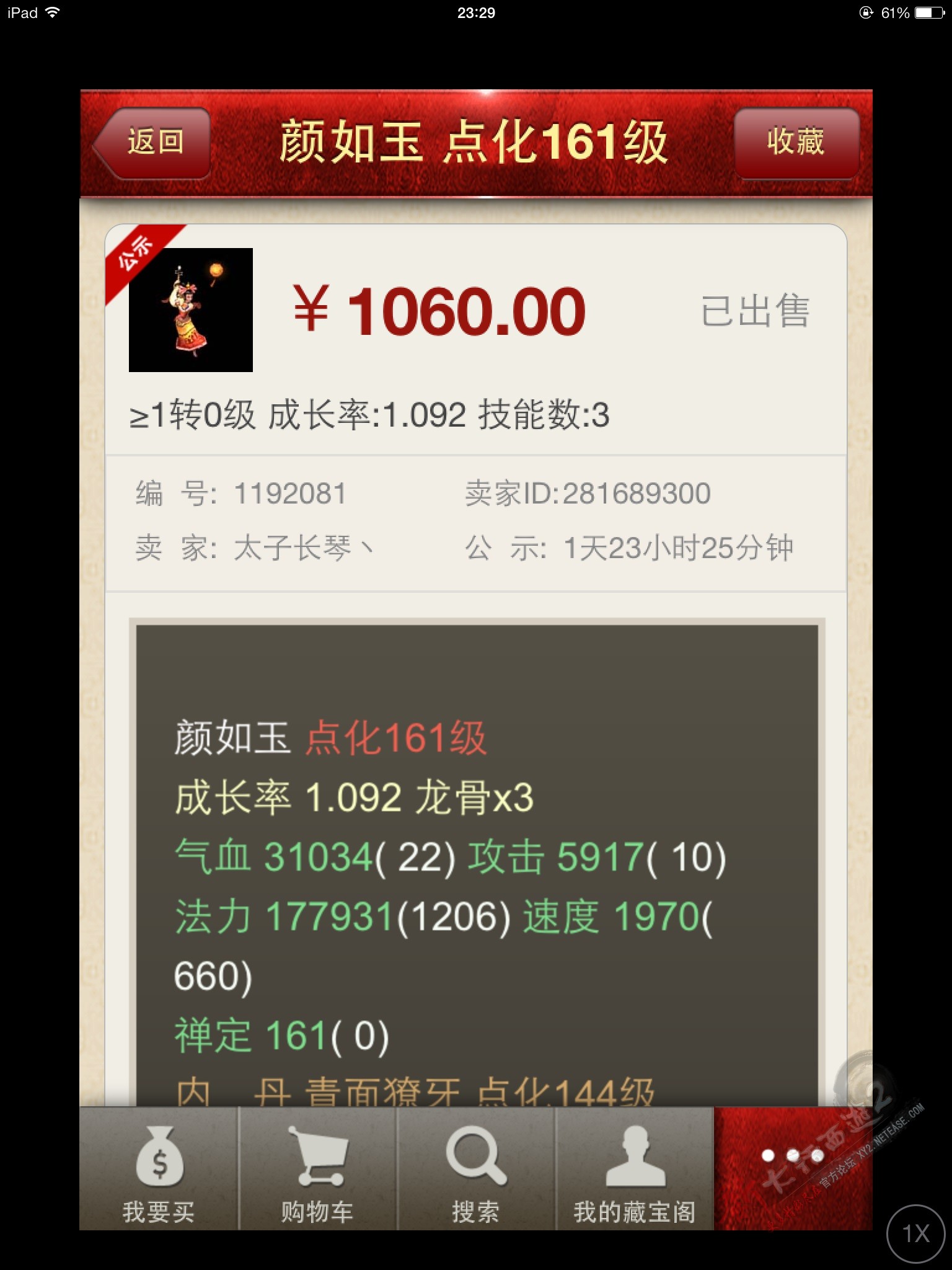Open the 购物车 shopping cart tab

[317, 1170]
